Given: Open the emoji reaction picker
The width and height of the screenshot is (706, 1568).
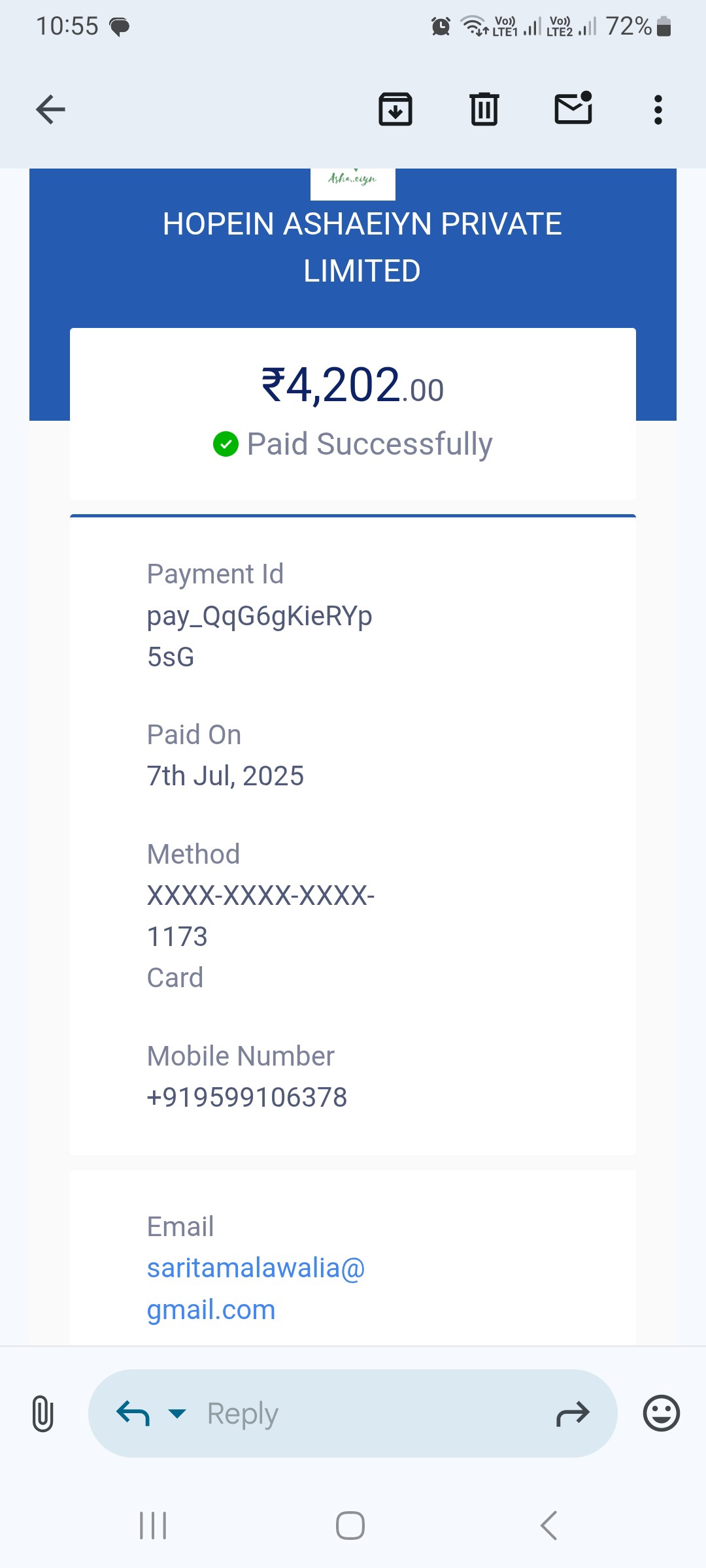Looking at the screenshot, I should (662, 1413).
